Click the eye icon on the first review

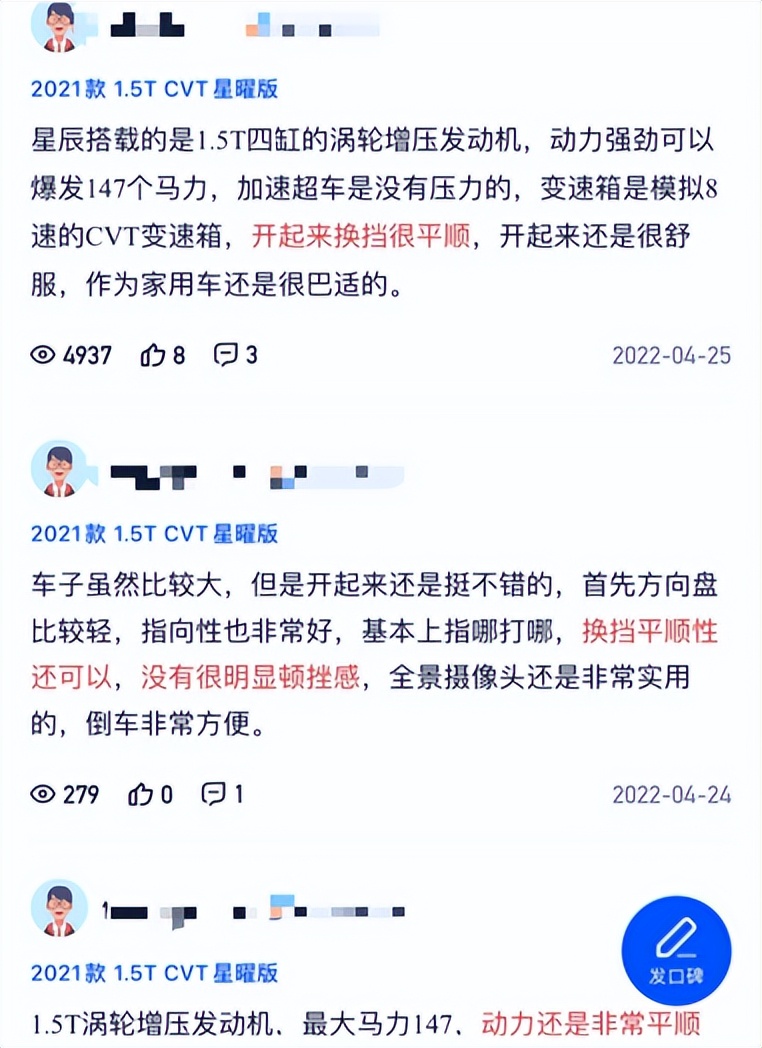coord(43,354)
